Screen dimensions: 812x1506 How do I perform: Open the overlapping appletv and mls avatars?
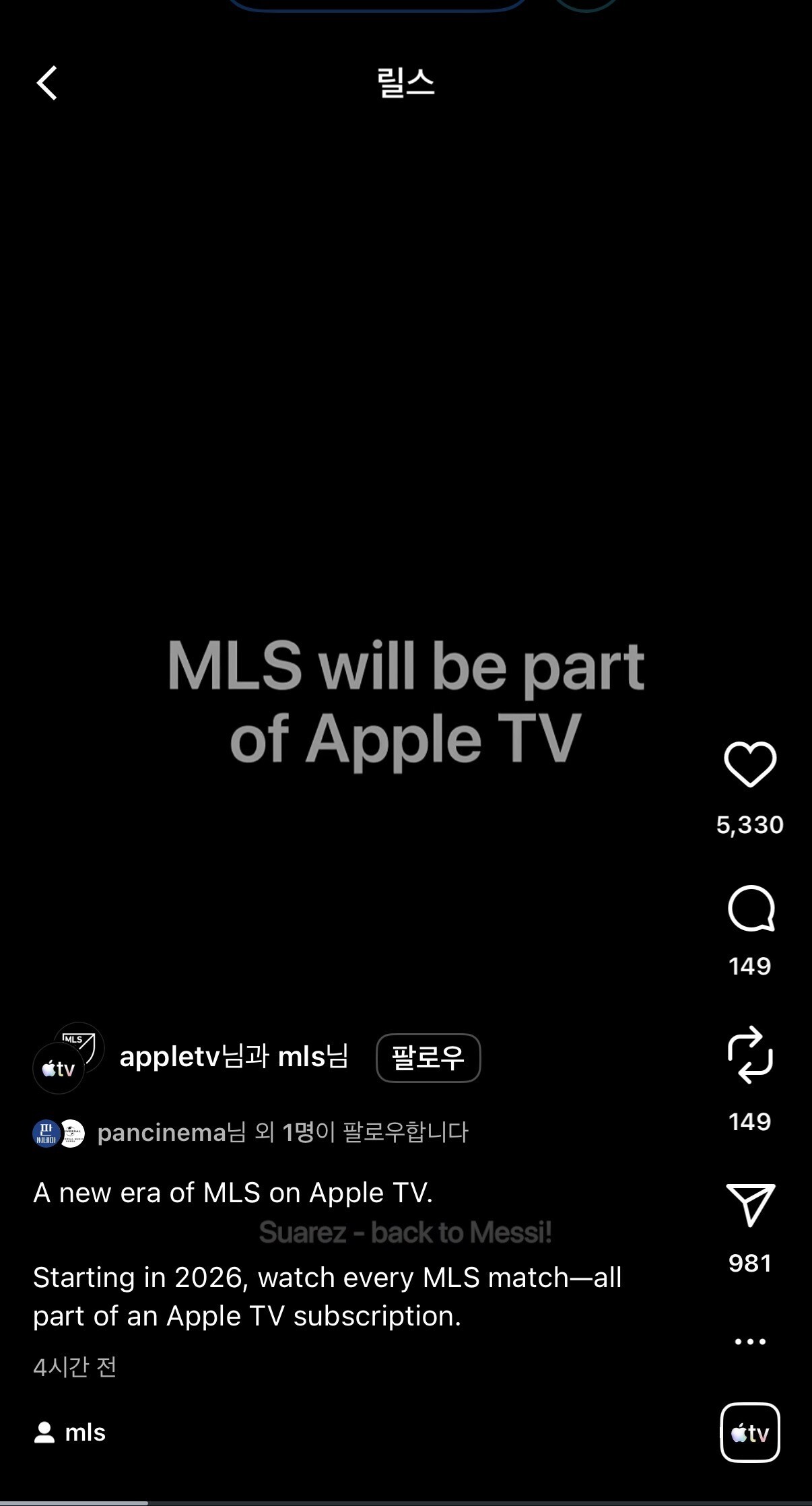point(68,1058)
